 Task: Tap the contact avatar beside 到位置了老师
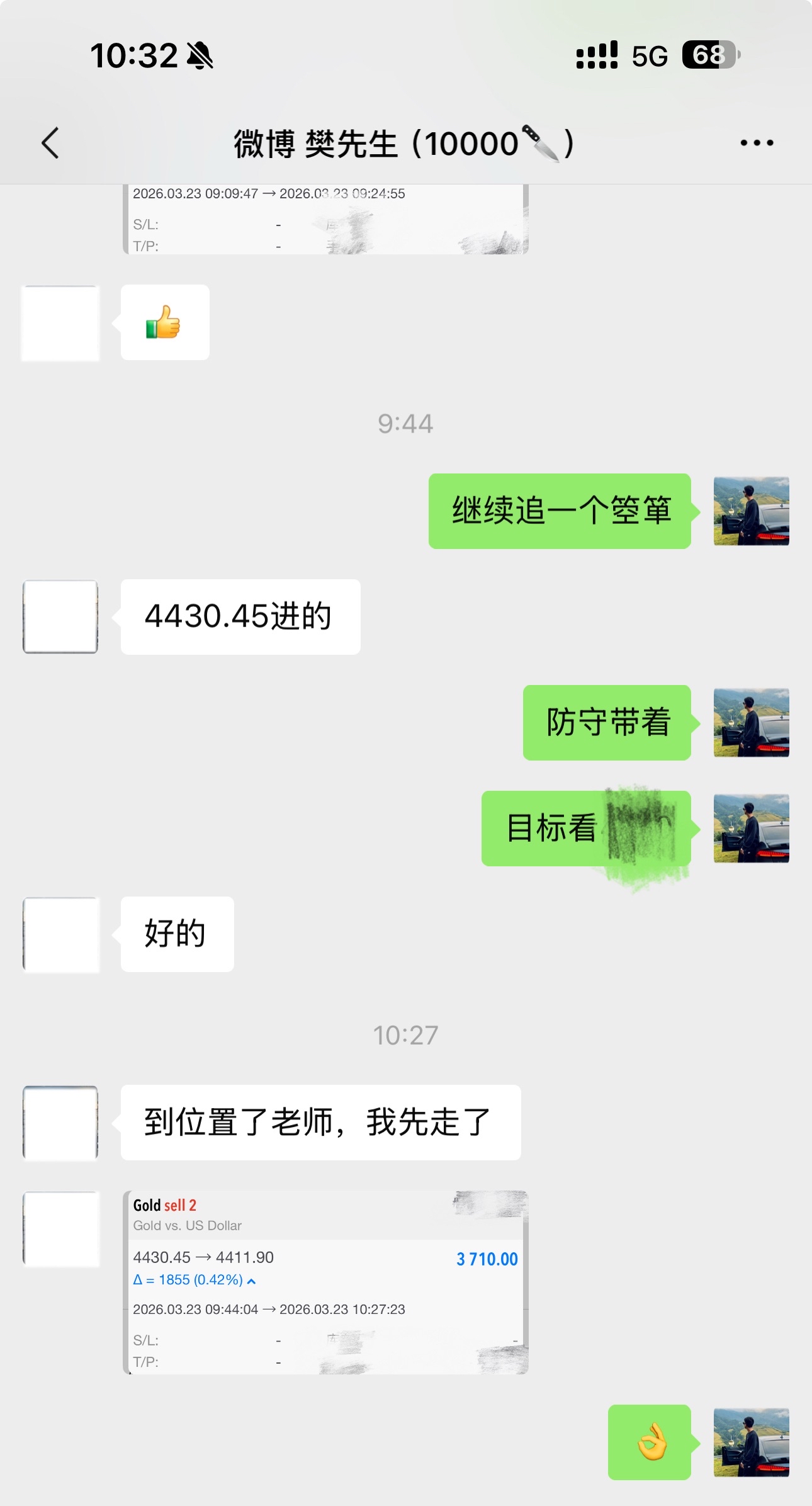point(60,1123)
